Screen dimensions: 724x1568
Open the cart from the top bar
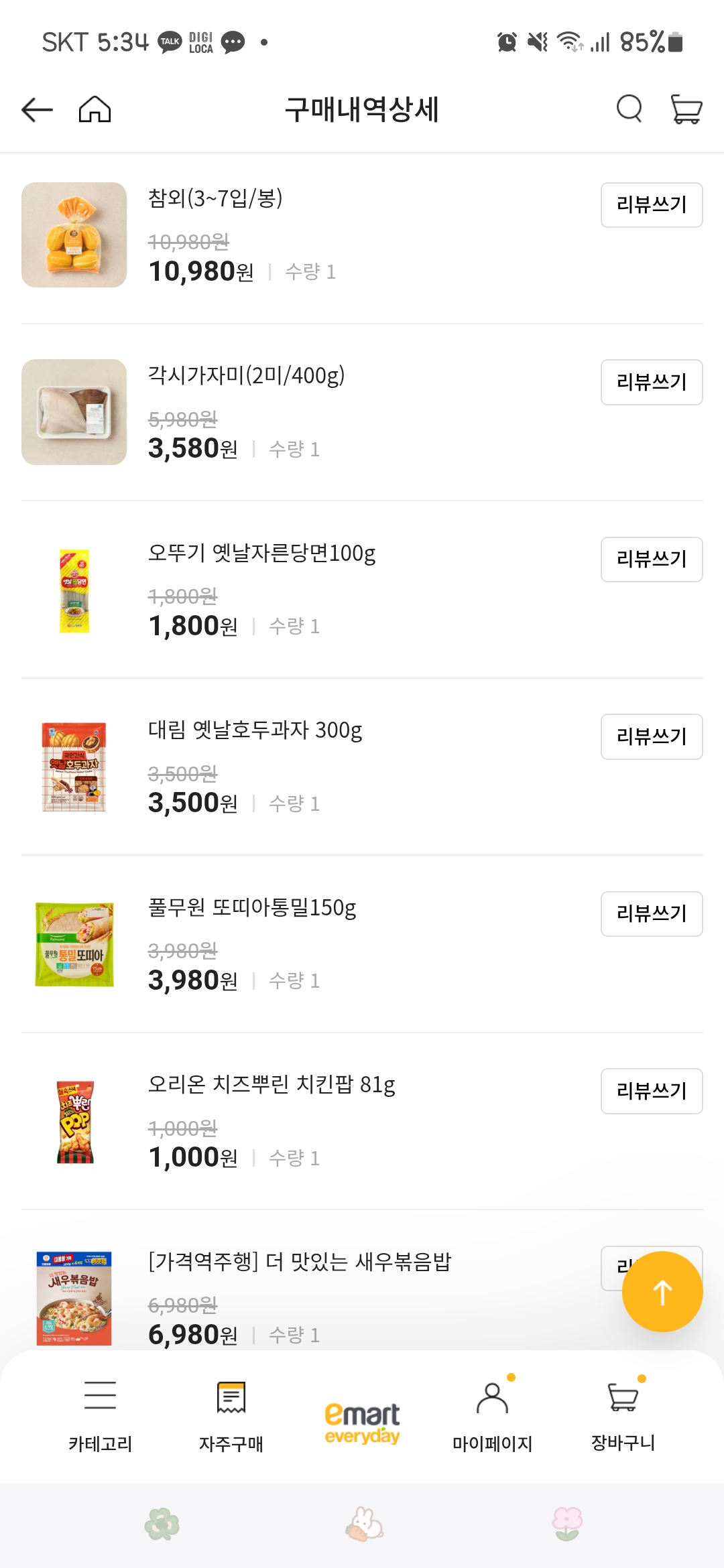(685, 109)
